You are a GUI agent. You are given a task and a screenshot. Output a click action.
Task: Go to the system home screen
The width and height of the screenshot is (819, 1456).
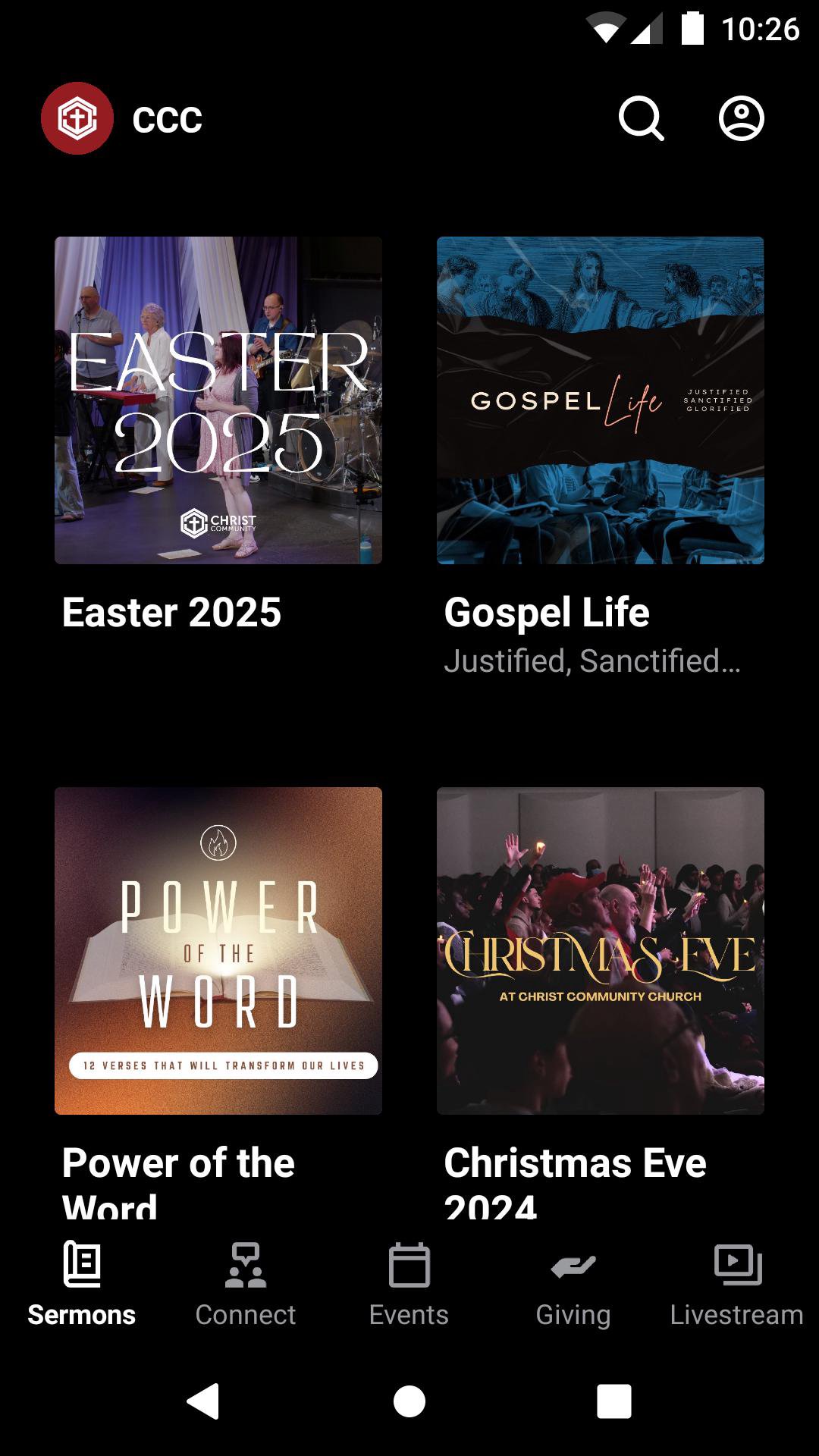coord(409,1401)
